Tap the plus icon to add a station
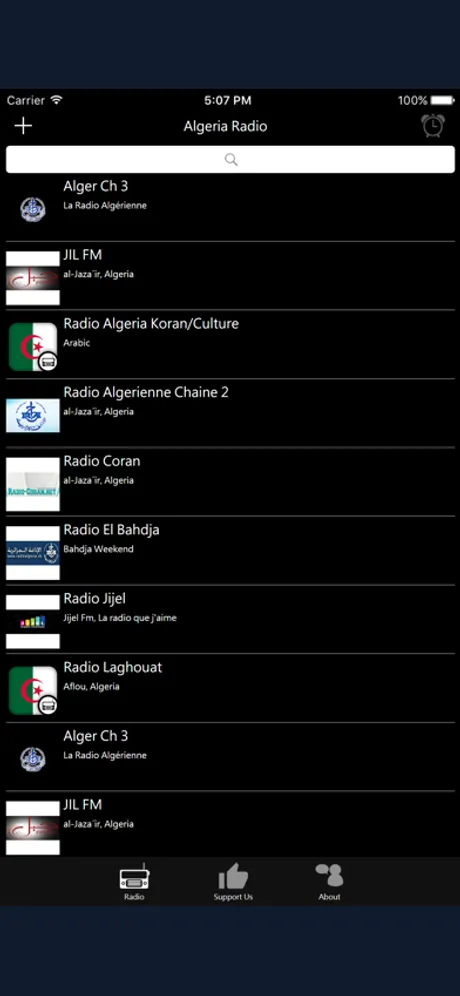460x996 pixels. point(24,126)
